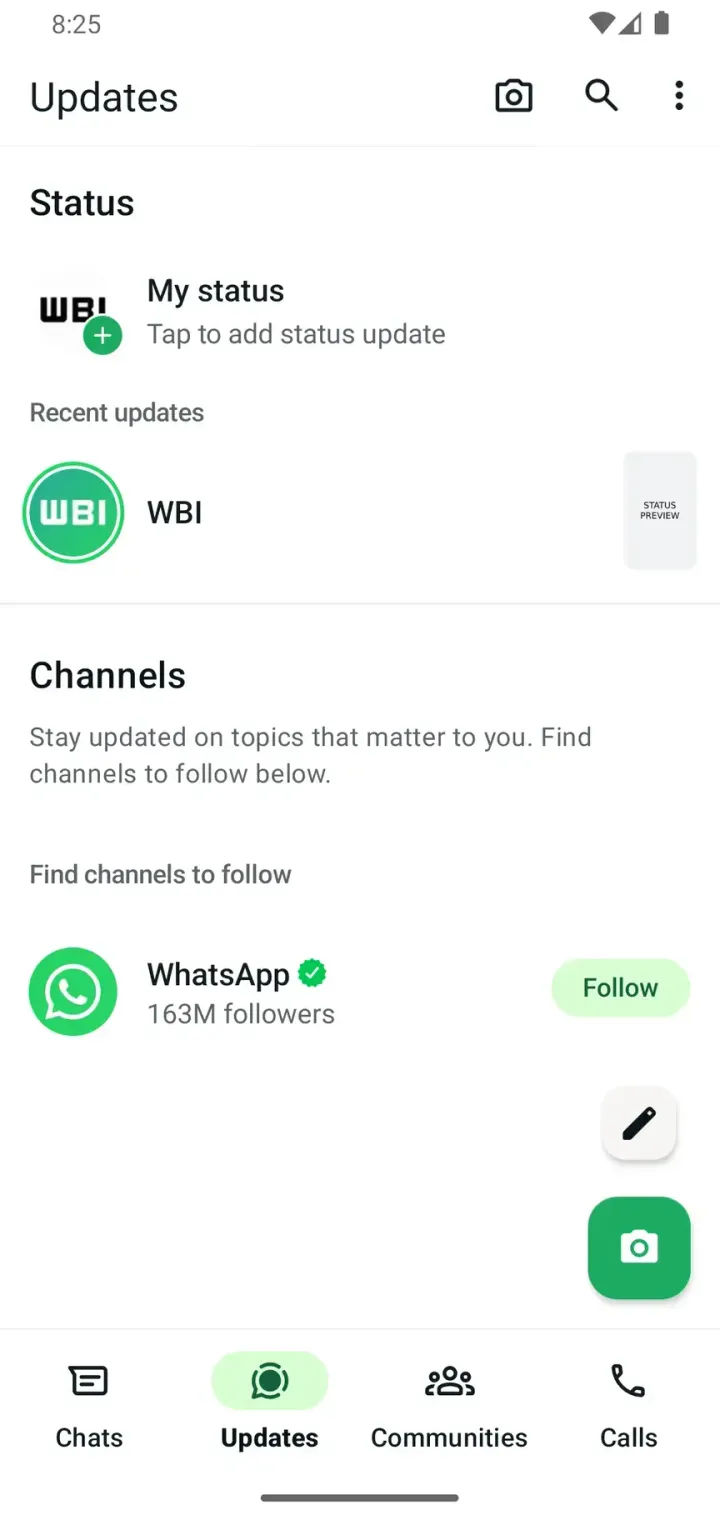Screen dimensions: 720x1520
Task: Open the WBI profile picture thumbnail
Action: click(x=73, y=512)
